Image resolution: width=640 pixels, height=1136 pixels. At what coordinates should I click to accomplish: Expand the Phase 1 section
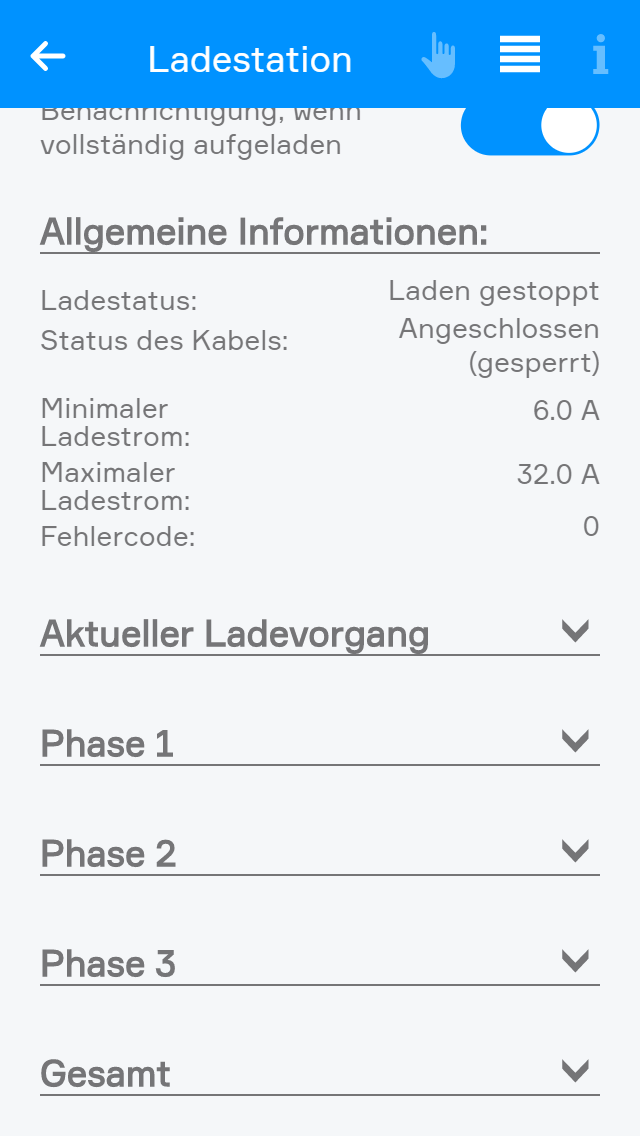coord(575,742)
